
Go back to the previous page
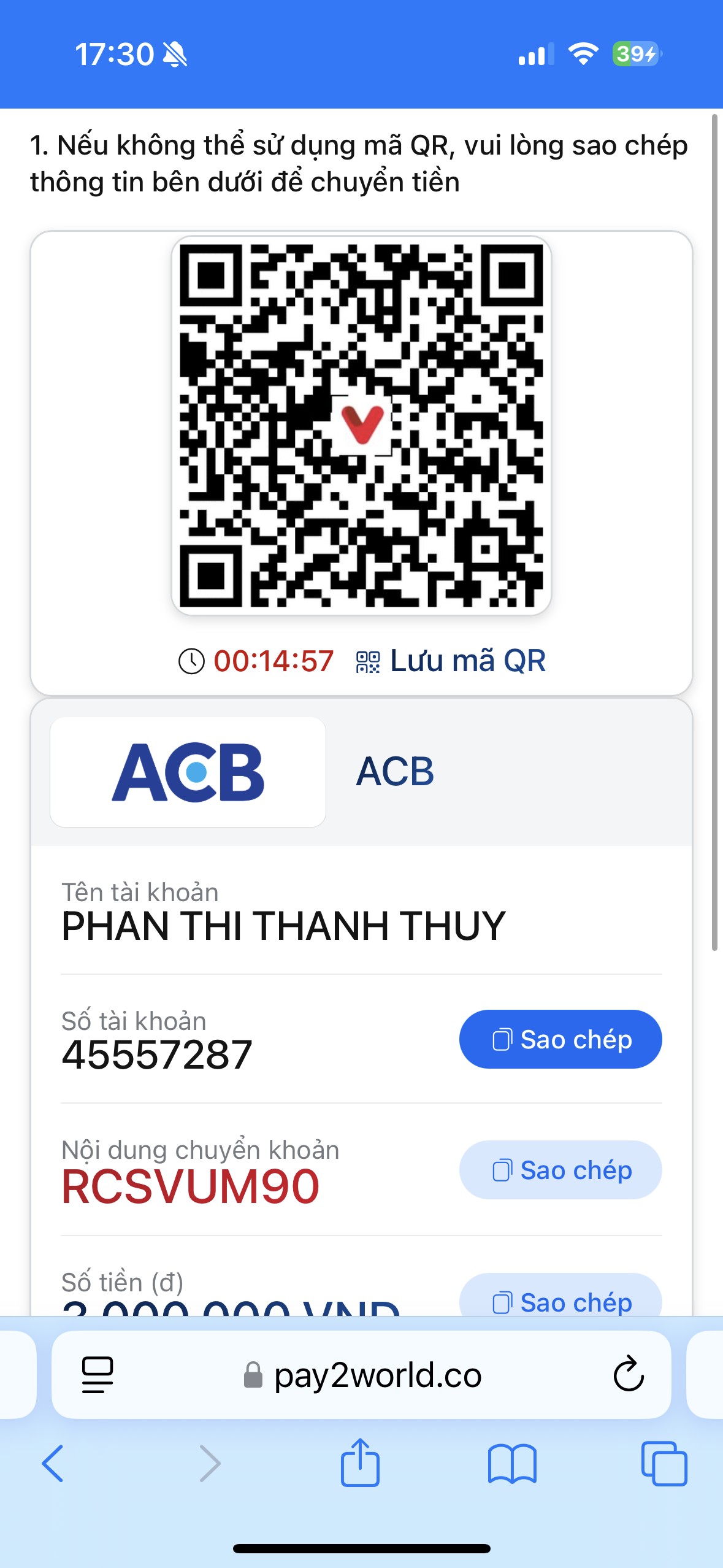53,1464
